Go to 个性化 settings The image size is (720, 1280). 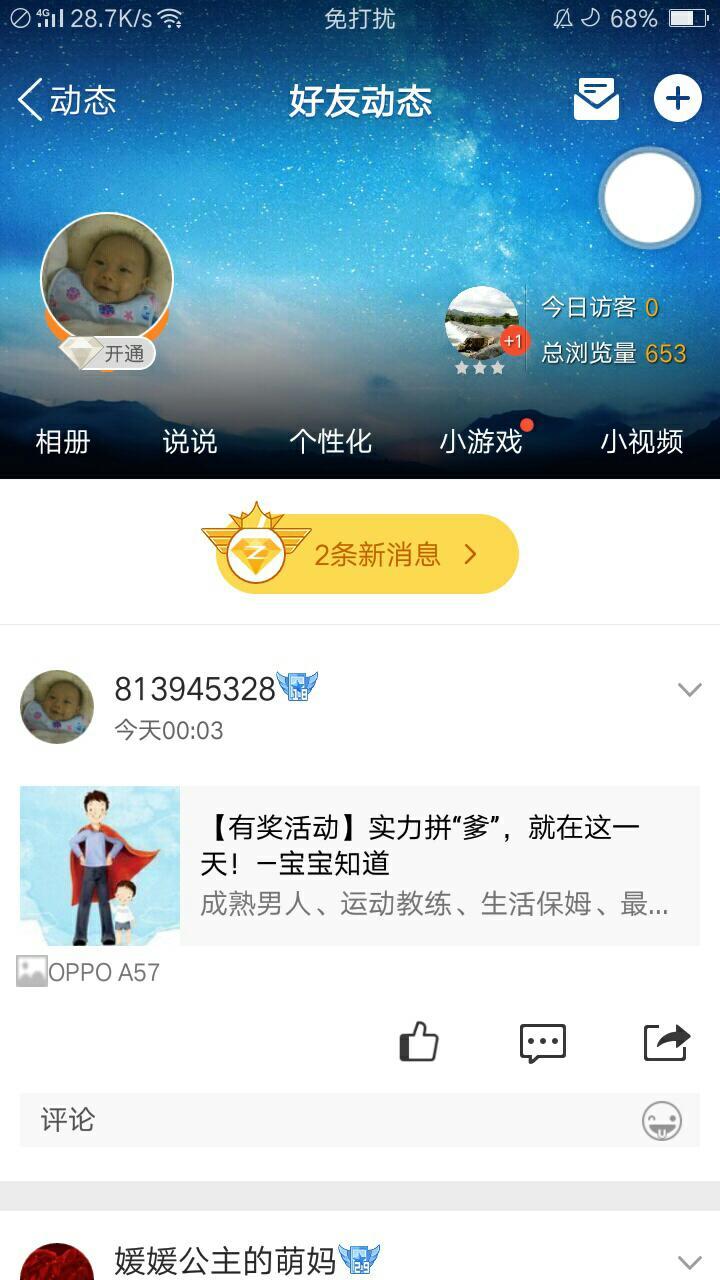point(330,441)
